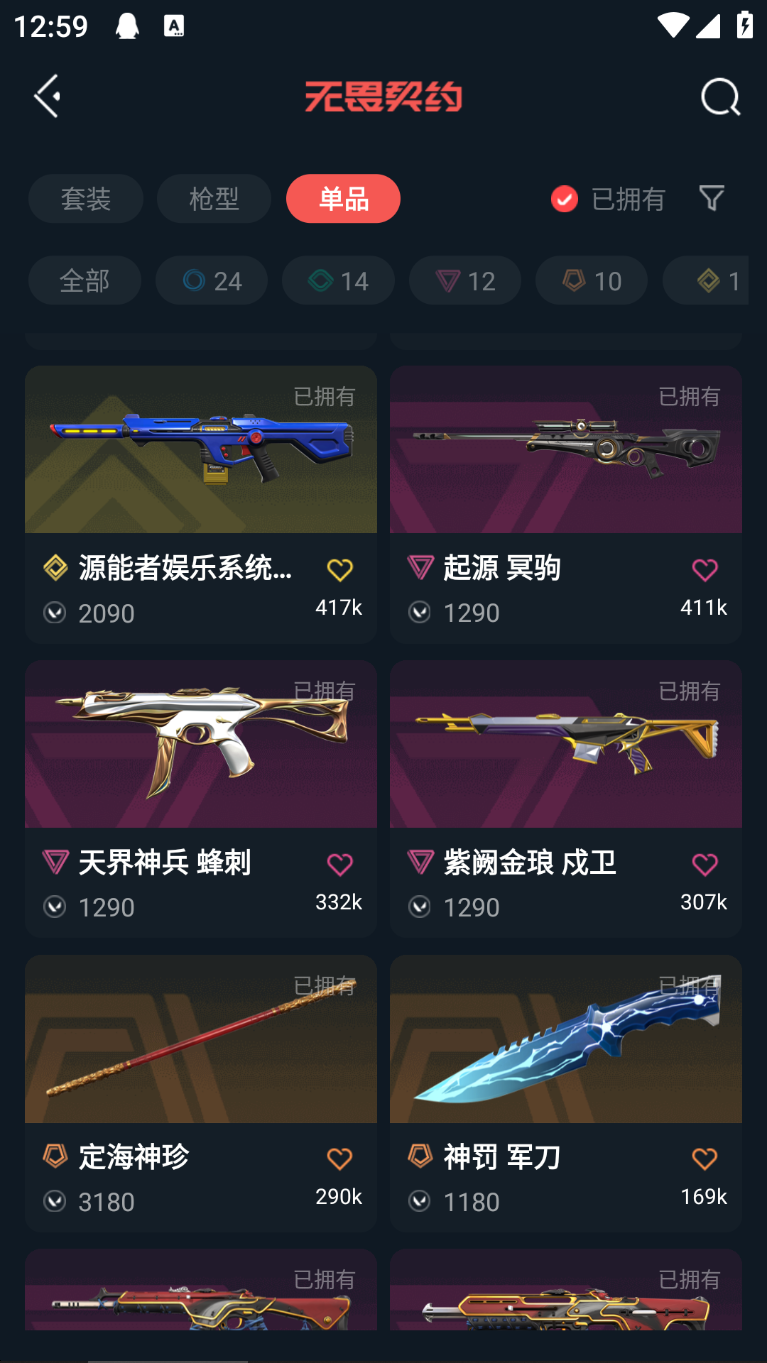
Task: Like the 紫阙金琅 戍卫 skin
Action: point(705,864)
